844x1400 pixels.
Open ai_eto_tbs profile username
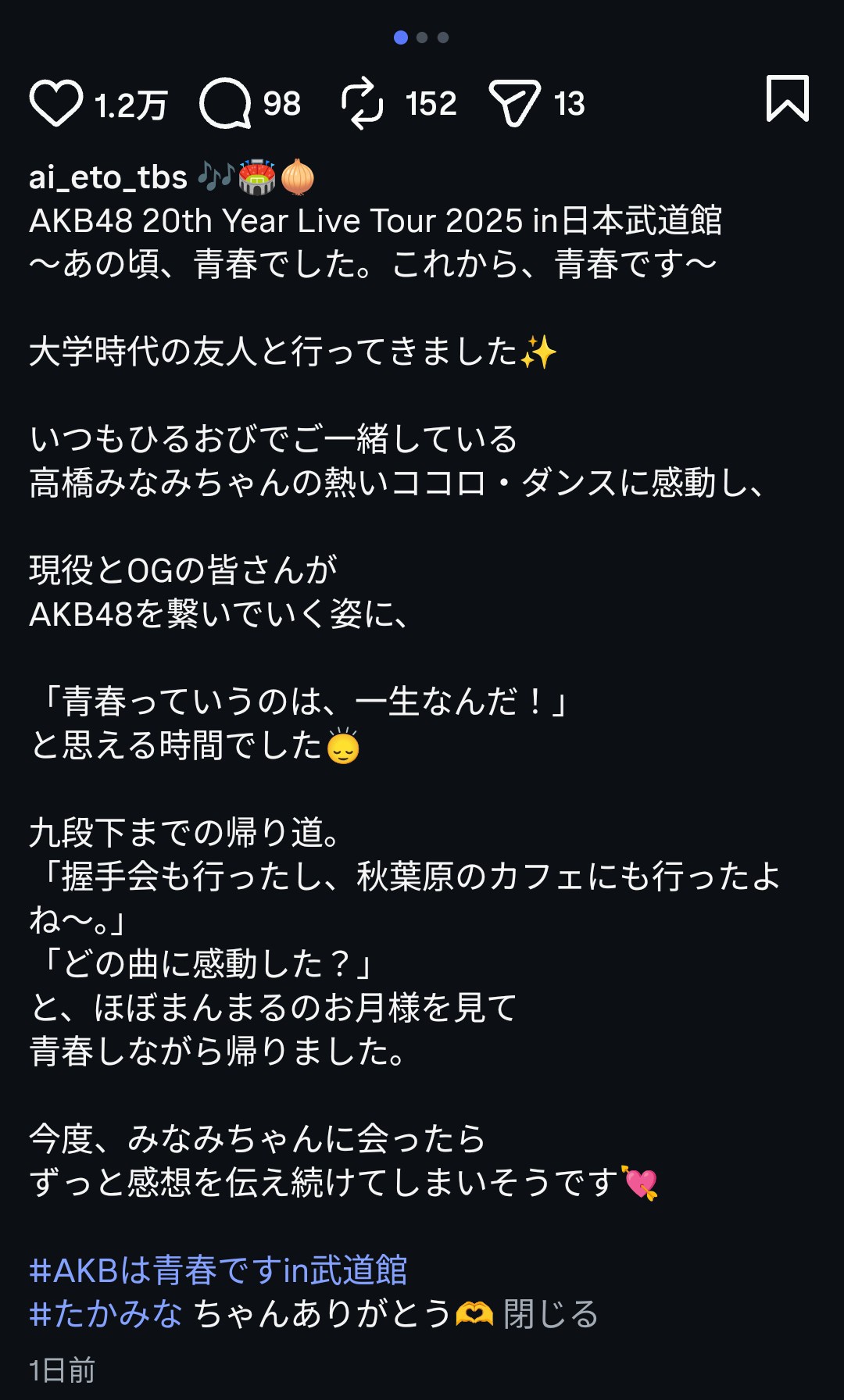click(x=108, y=178)
